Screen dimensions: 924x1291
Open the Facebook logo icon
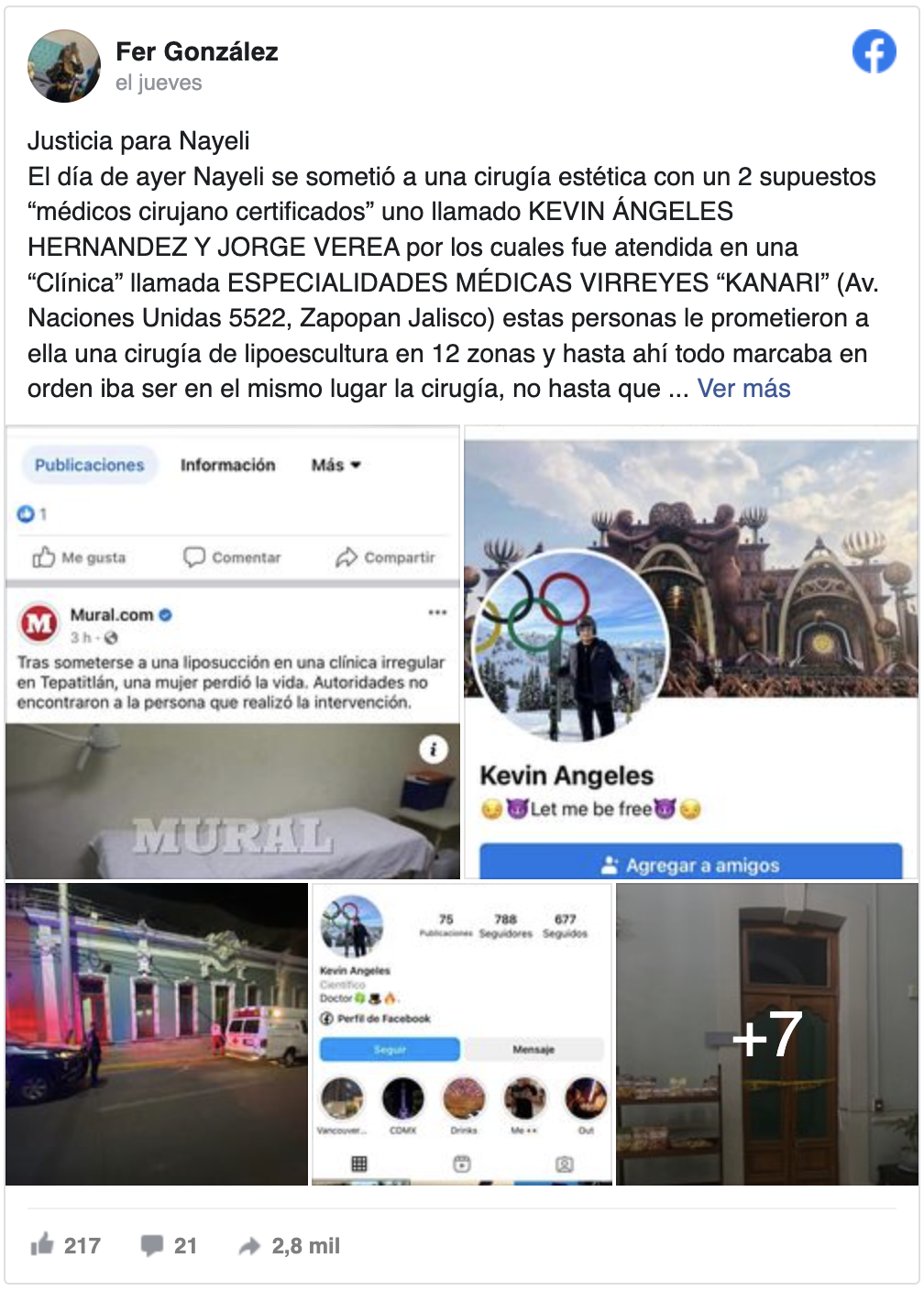[874, 52]
